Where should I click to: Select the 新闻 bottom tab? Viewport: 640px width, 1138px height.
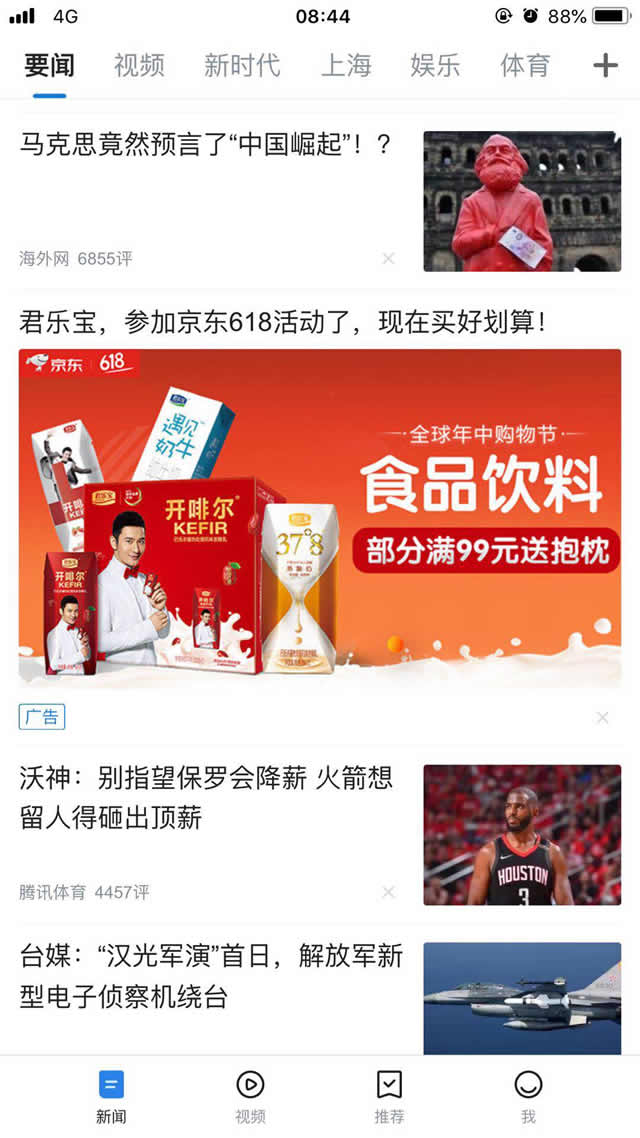point(111,1095)
